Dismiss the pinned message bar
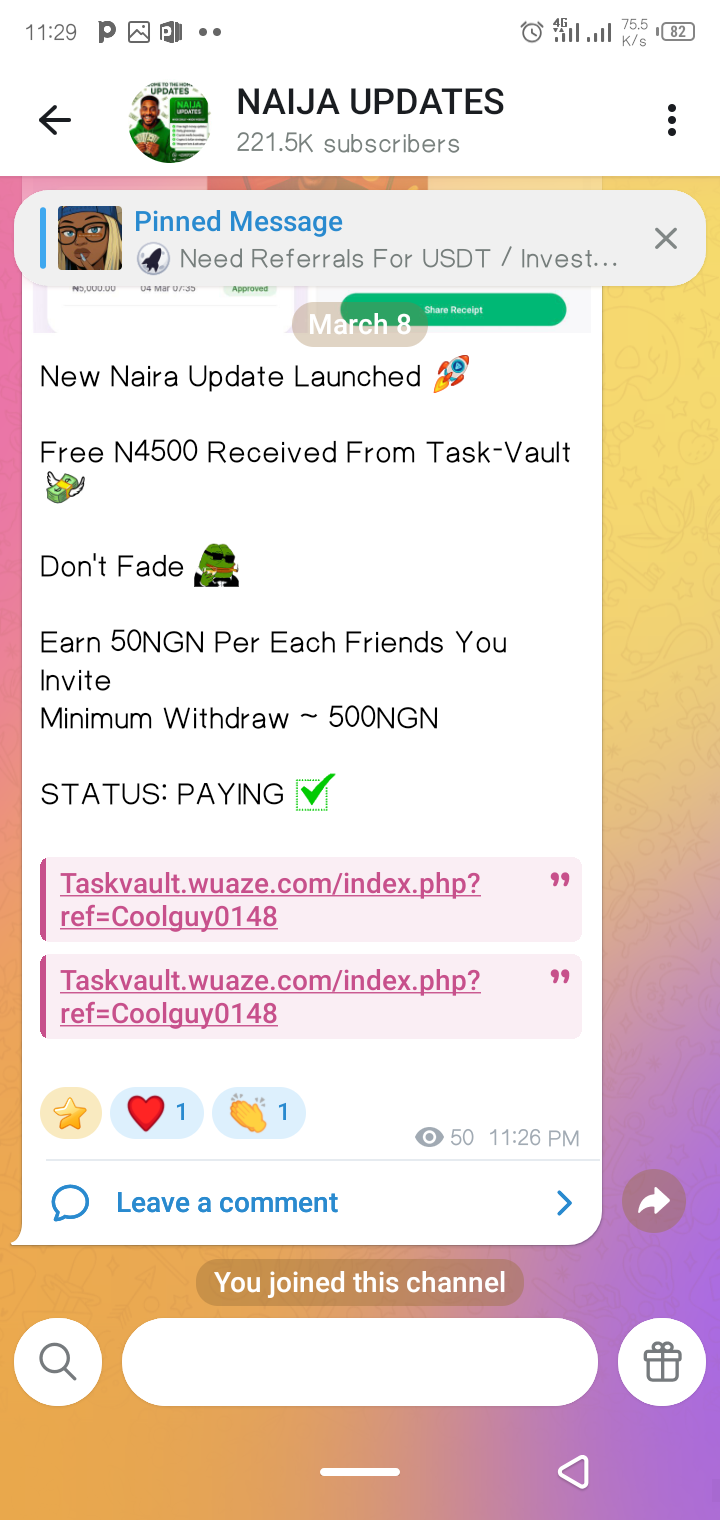Screen dimensions: 720x1520 pyautogui.click(x=665, y=238)
